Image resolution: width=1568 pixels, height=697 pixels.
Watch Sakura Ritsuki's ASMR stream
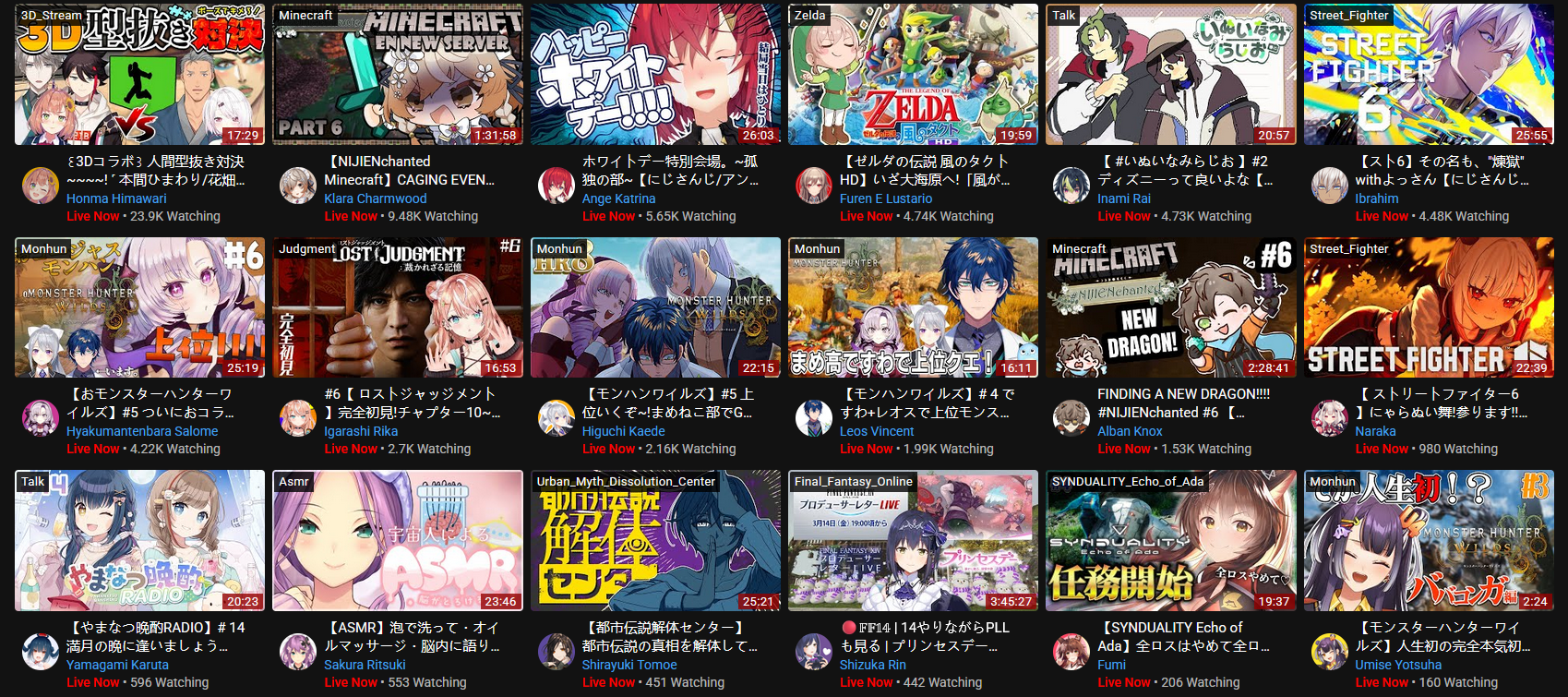click(x=398, y=541)
